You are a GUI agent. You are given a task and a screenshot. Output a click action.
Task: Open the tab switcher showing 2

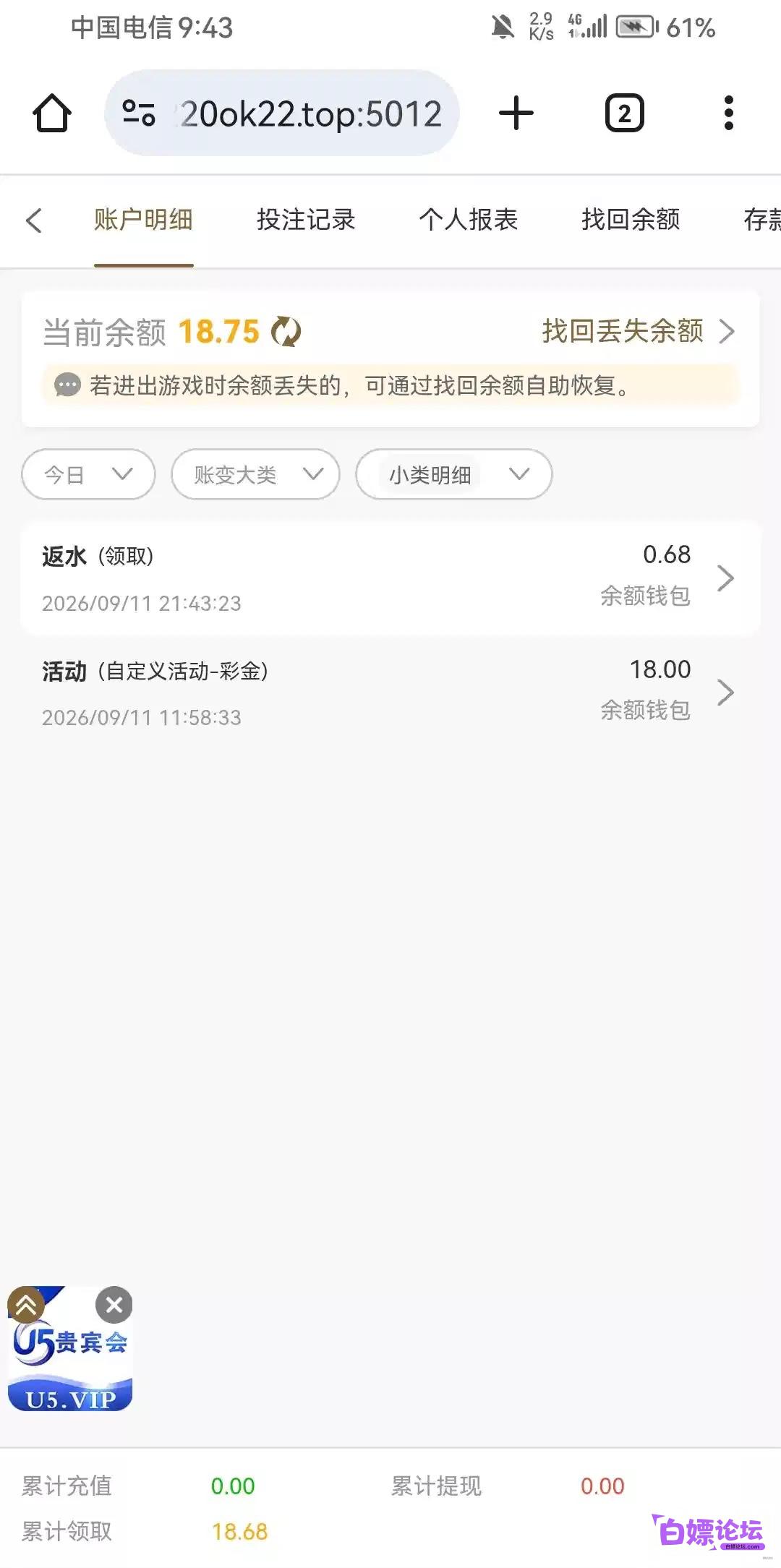click(x=625, y=113)
